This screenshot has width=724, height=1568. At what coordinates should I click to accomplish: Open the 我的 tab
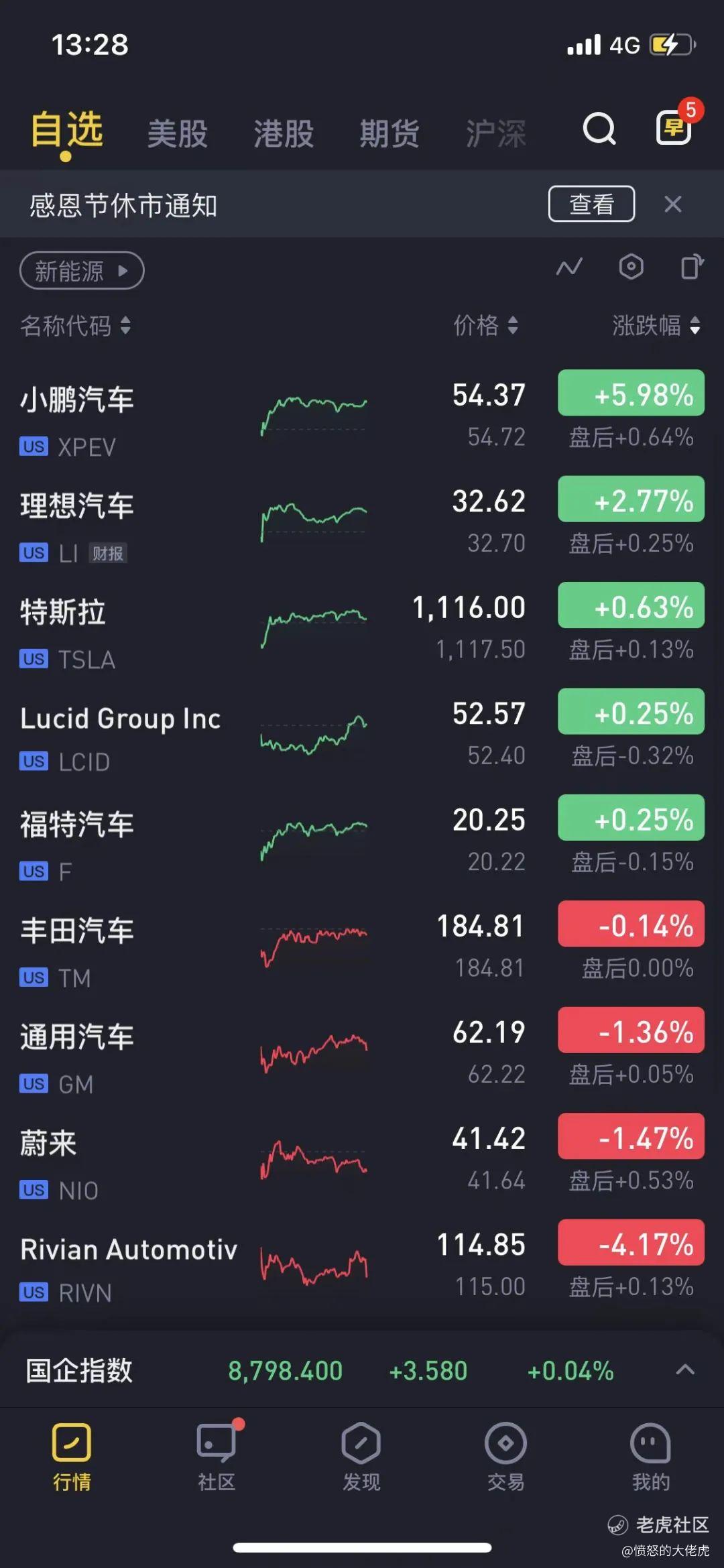[x=651, y=1456]
